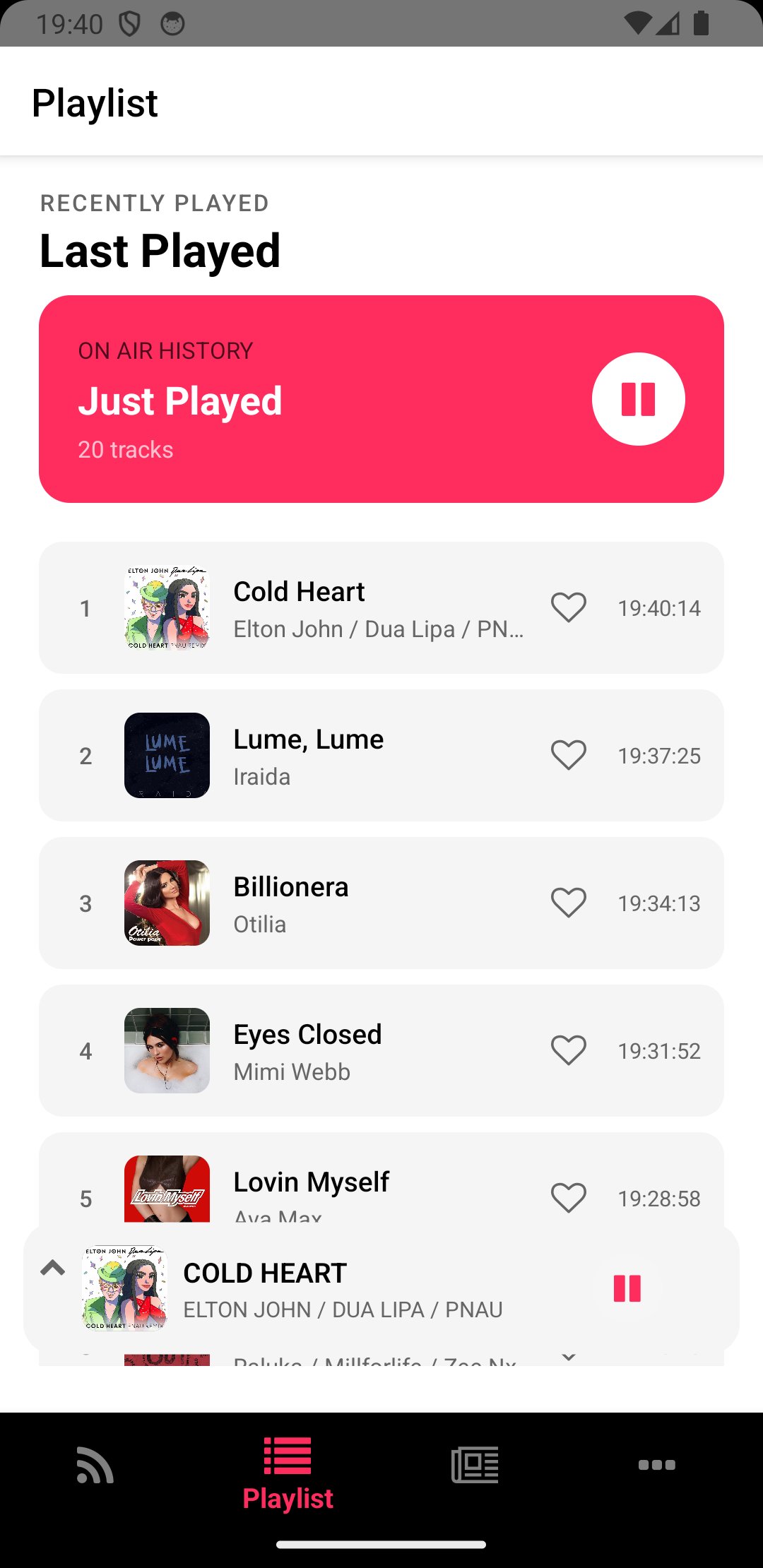Pause Cold Heart in the mini player
The height and width of the screenshot is (1568, 763).
(x=627, y=1288)
